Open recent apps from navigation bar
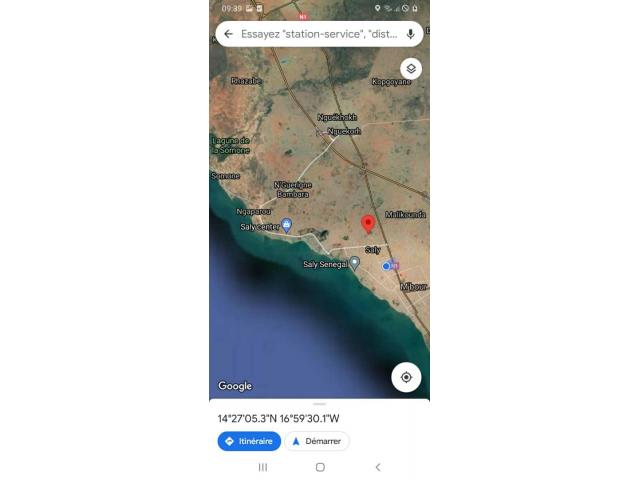This screenshot has width=640, height=480. tap(263, 467)
